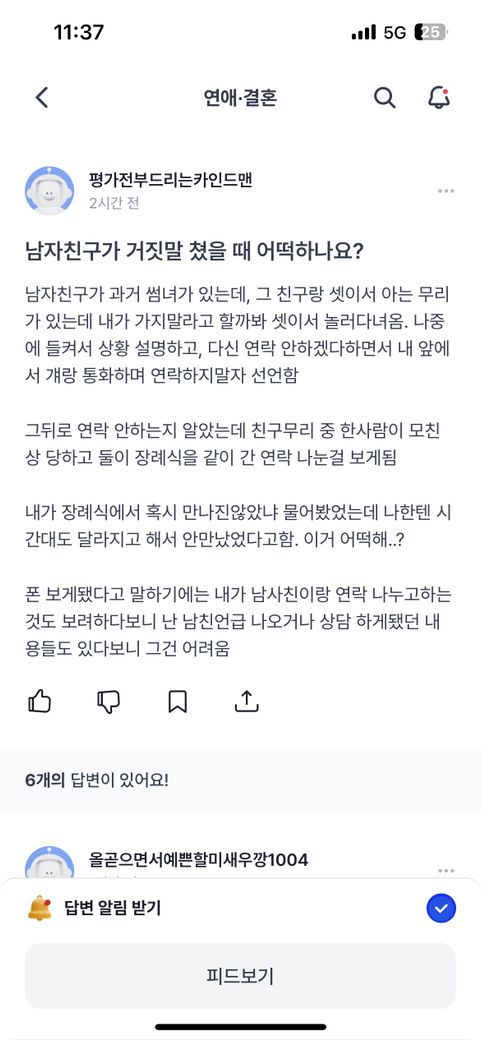This screenshot has width=481, height=1040.
Task: View 평가전부드리는카인드맨's profile avatar
Action: coord(49,190)
